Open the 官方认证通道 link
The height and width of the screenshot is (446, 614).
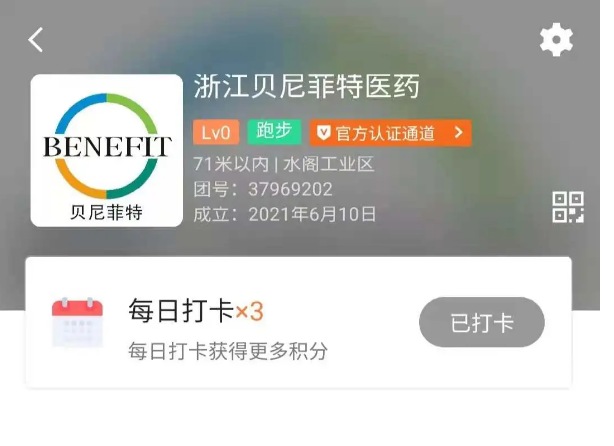coord(390,133)
